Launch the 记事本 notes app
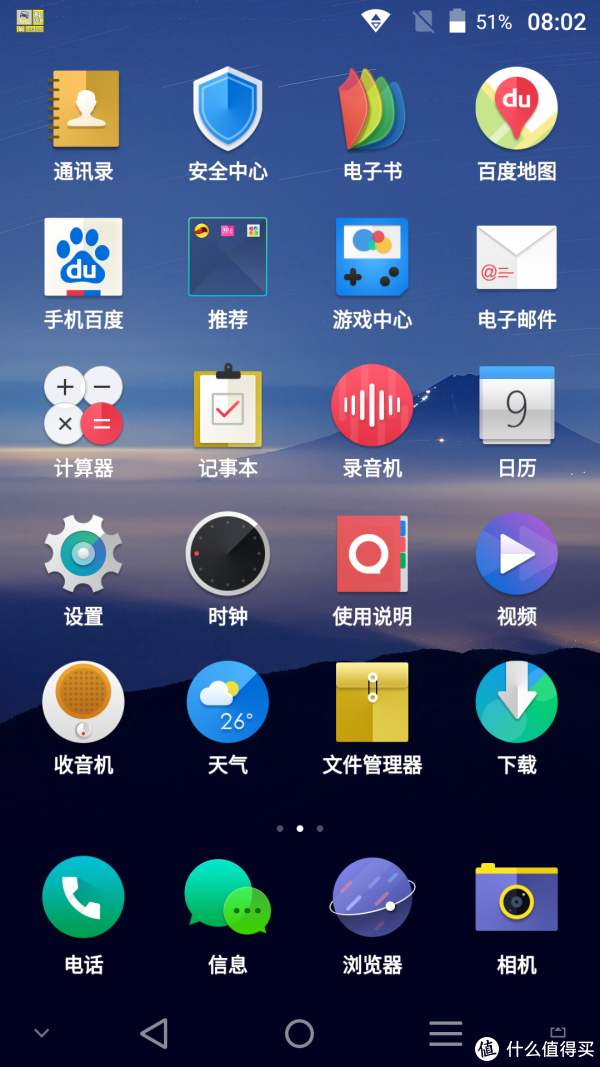The image size is (600, 1067). click(228, 406)
